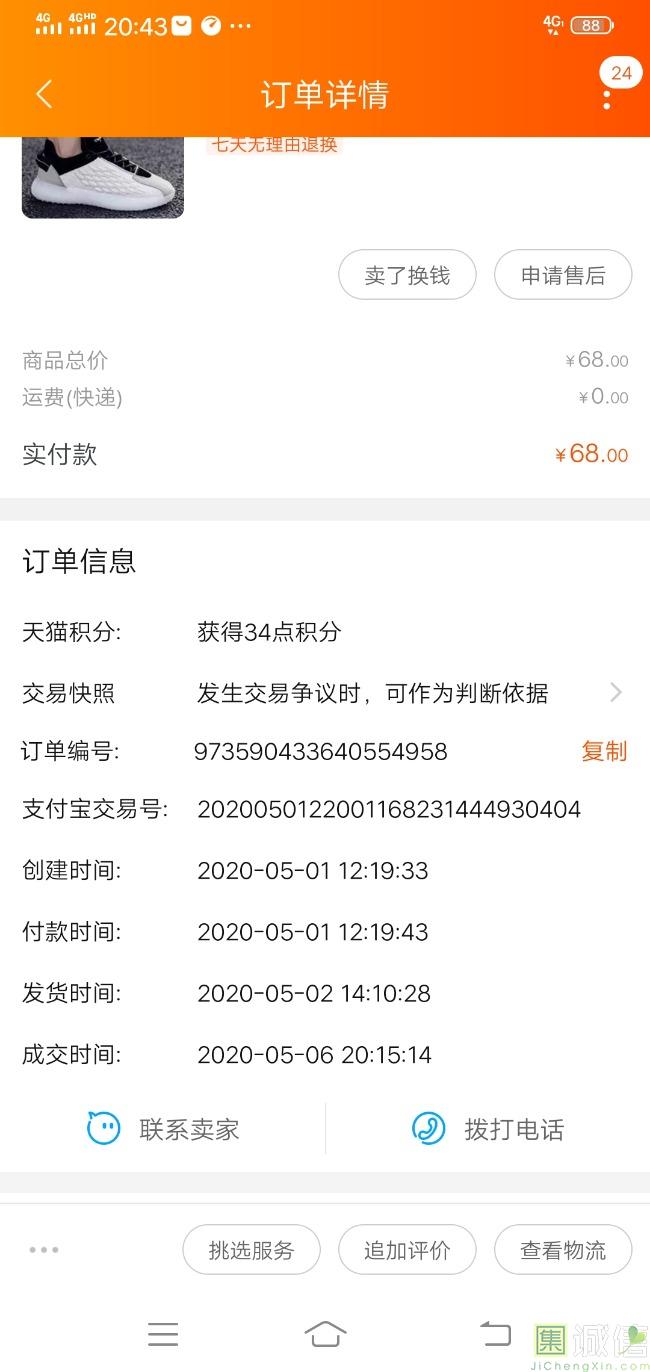Select the 挑选服务 button
Screen dimensions: 650x1372
click(x=251, y=1250)
